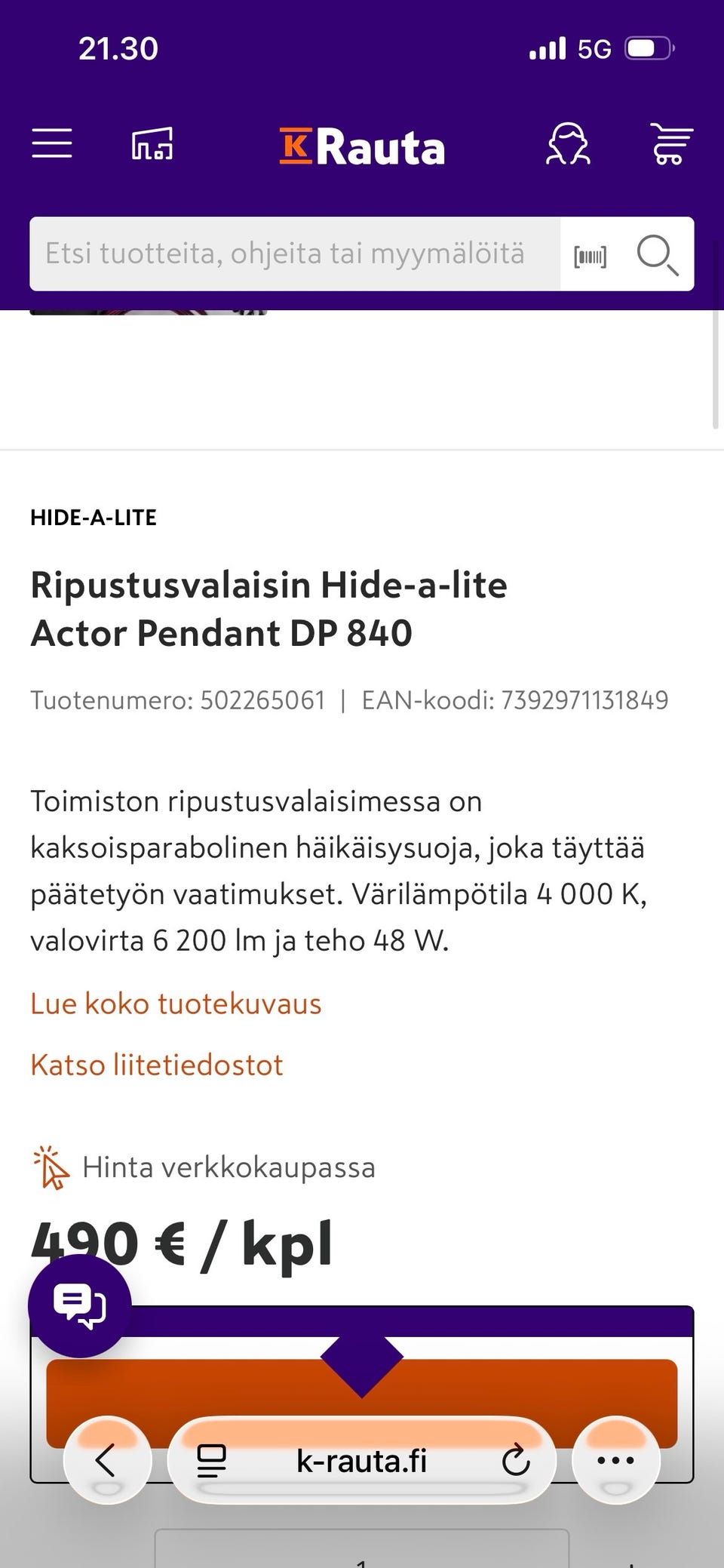Image resolution: width=724 pixels, height=1568 pixels.
Task: Open the chat support bubble
Action: 80,1305
